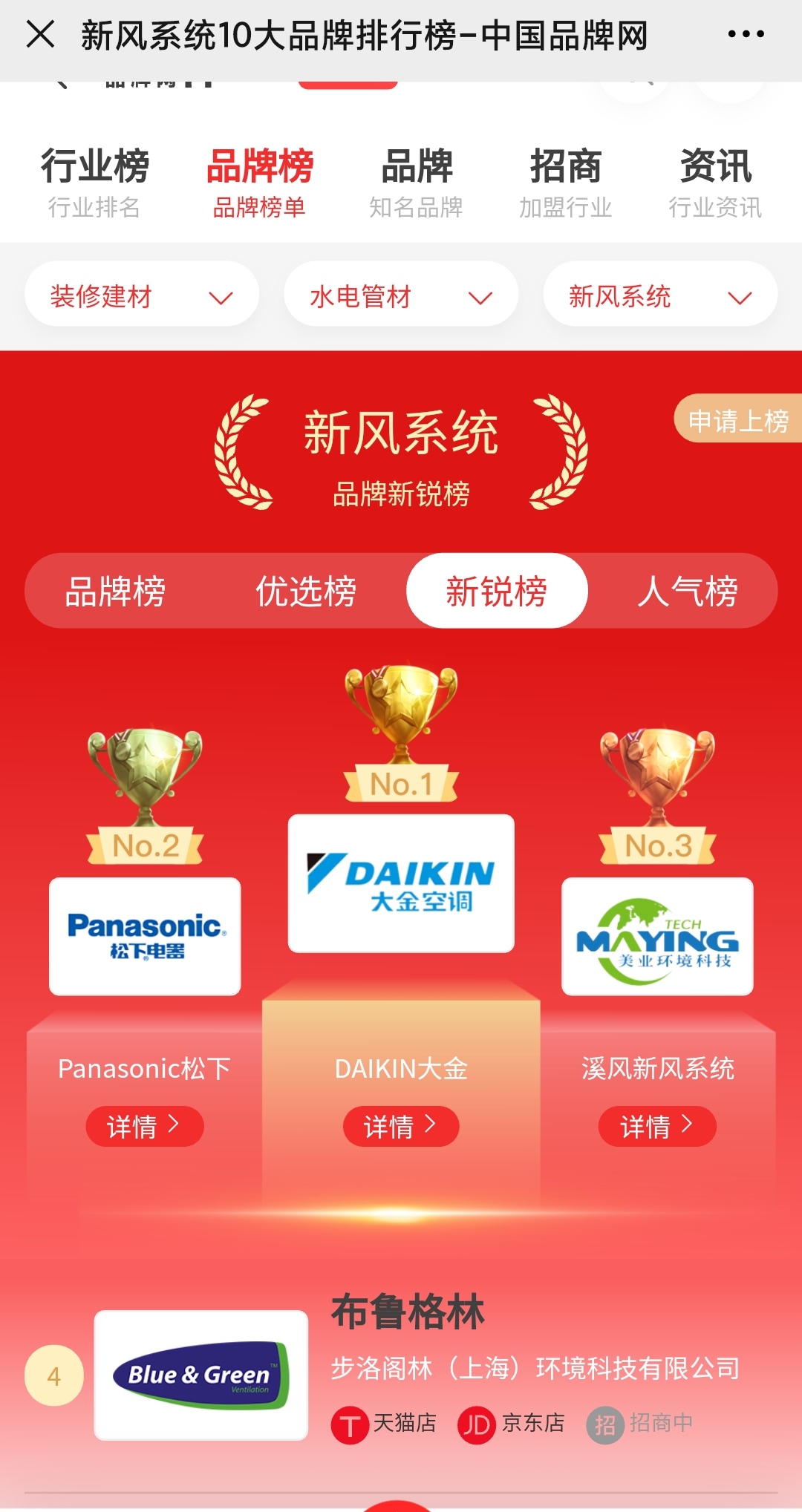Close the web page with X
This screenshot has width=802, height=1512.
40,34
